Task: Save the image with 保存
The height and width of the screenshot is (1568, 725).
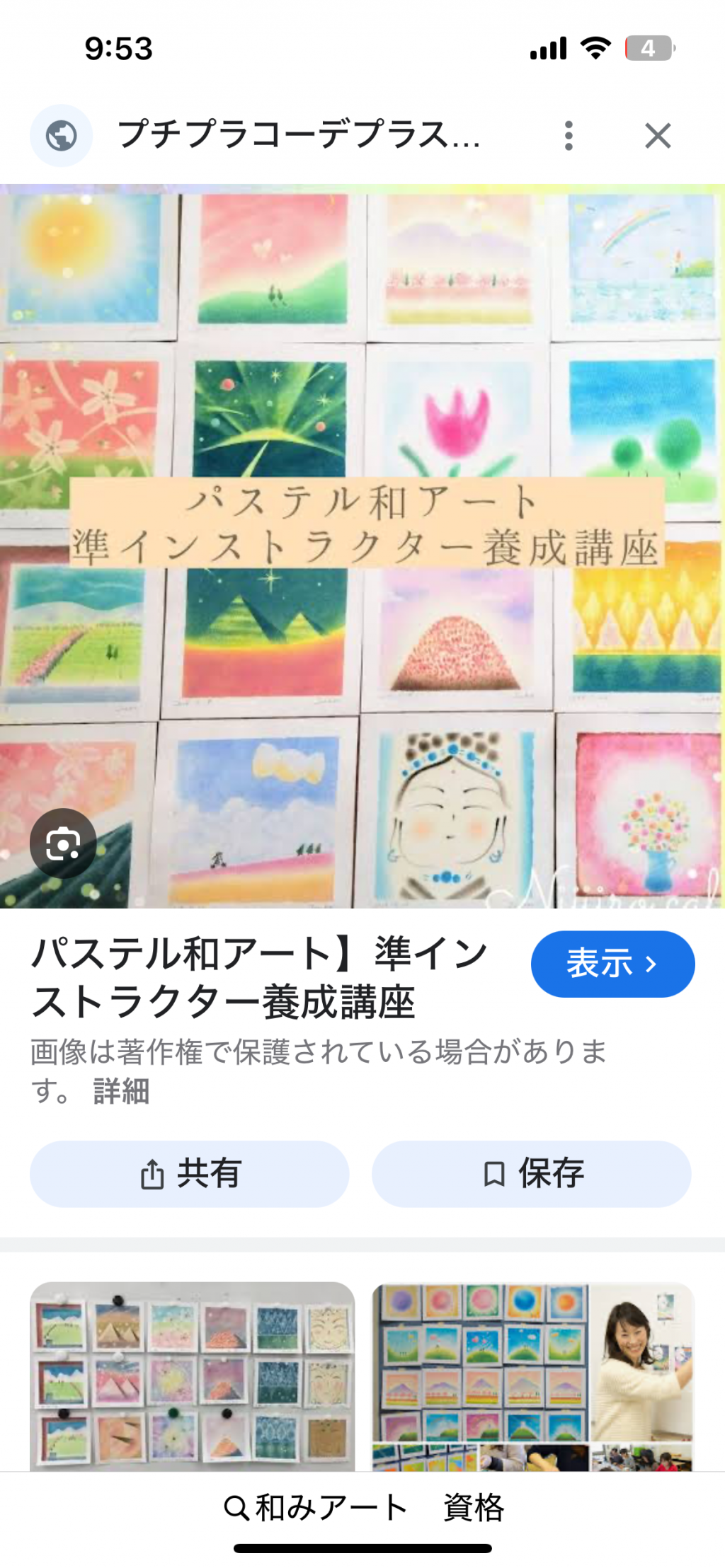Action: click(x=531, y=1173)
